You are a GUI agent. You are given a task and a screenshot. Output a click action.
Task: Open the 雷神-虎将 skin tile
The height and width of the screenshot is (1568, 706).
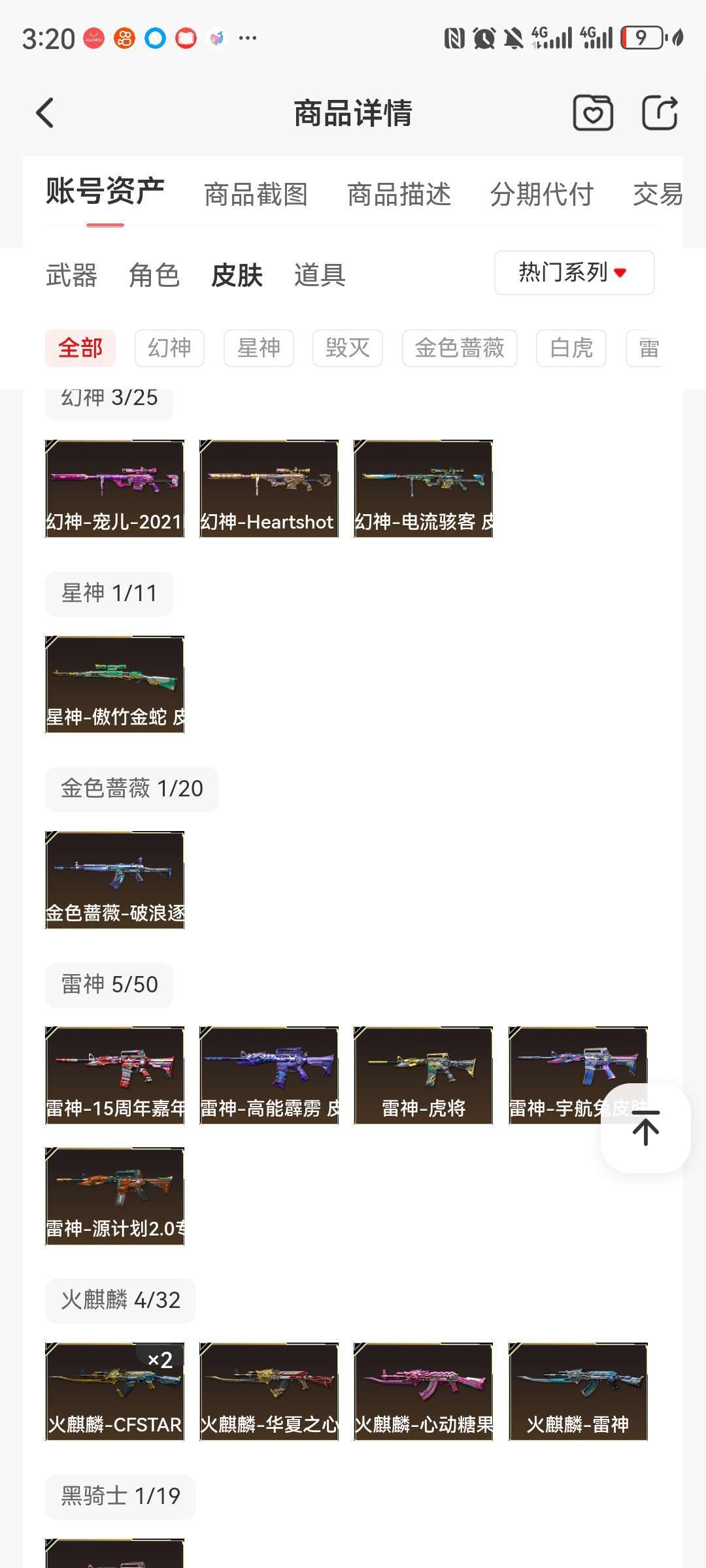(x=423, y=1075)
